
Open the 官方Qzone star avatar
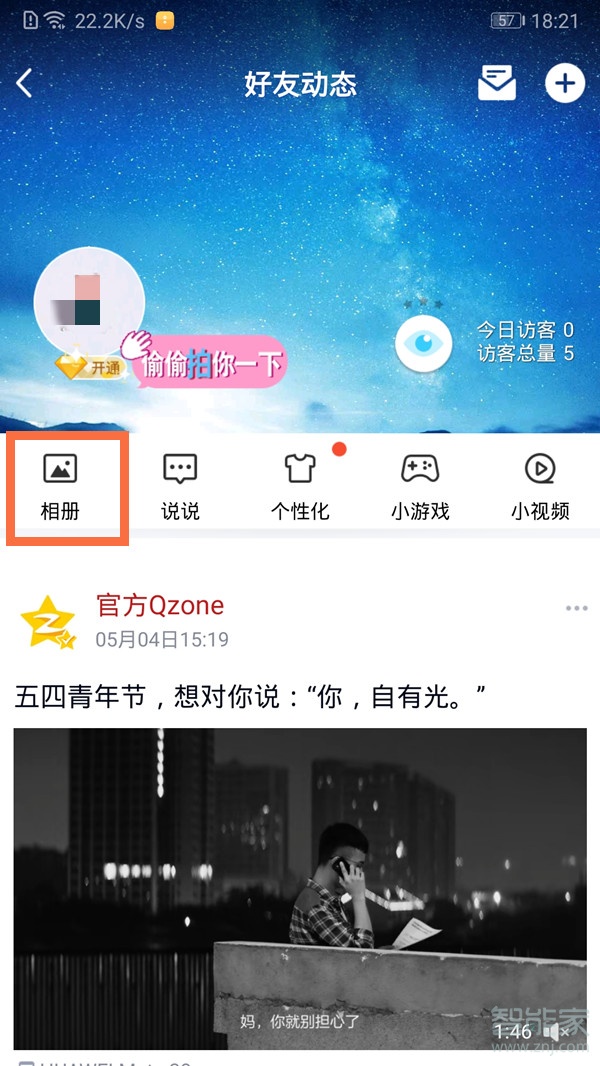click(48, 622)
